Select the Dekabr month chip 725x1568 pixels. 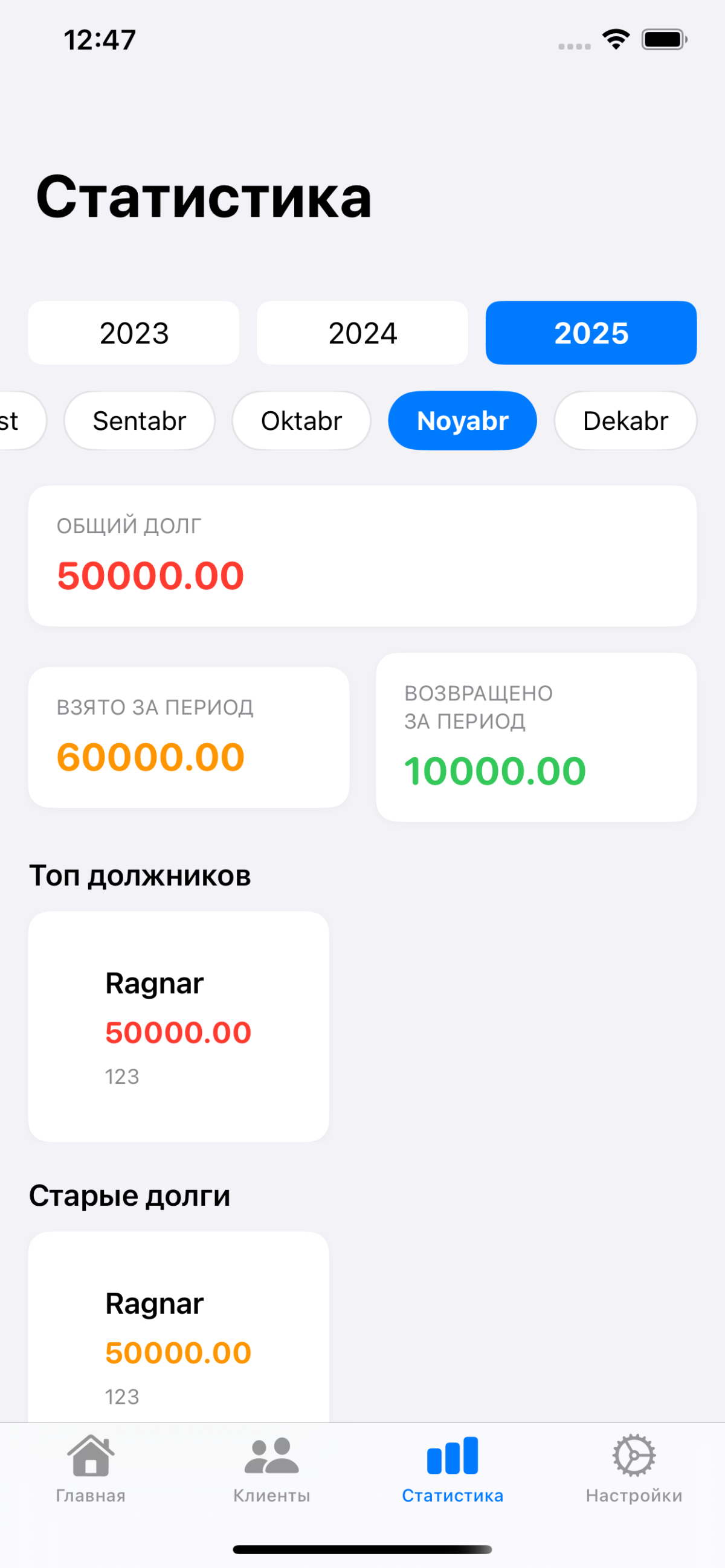625,421
